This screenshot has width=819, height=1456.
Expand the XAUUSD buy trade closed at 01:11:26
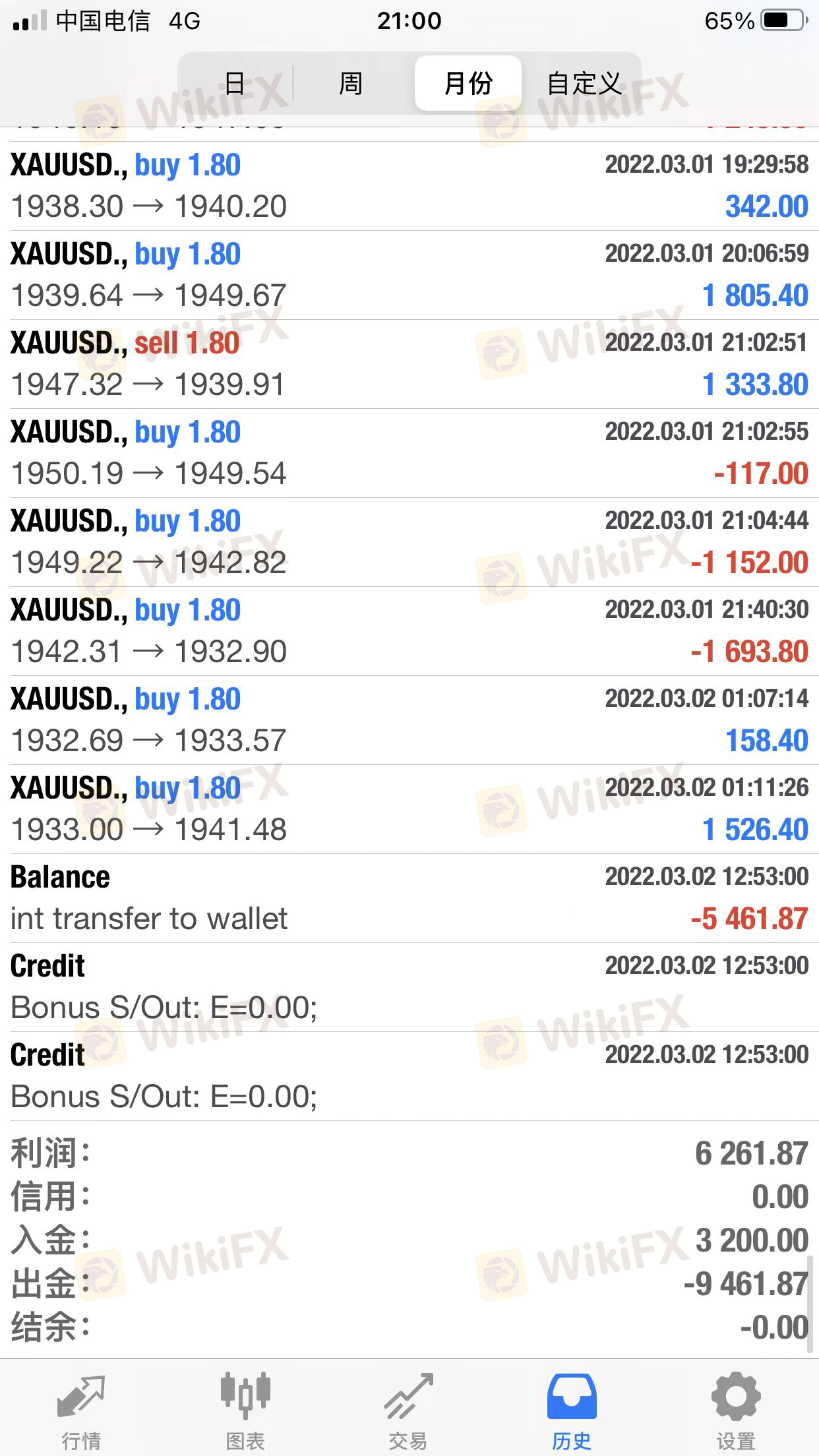(x=409, y=809)
